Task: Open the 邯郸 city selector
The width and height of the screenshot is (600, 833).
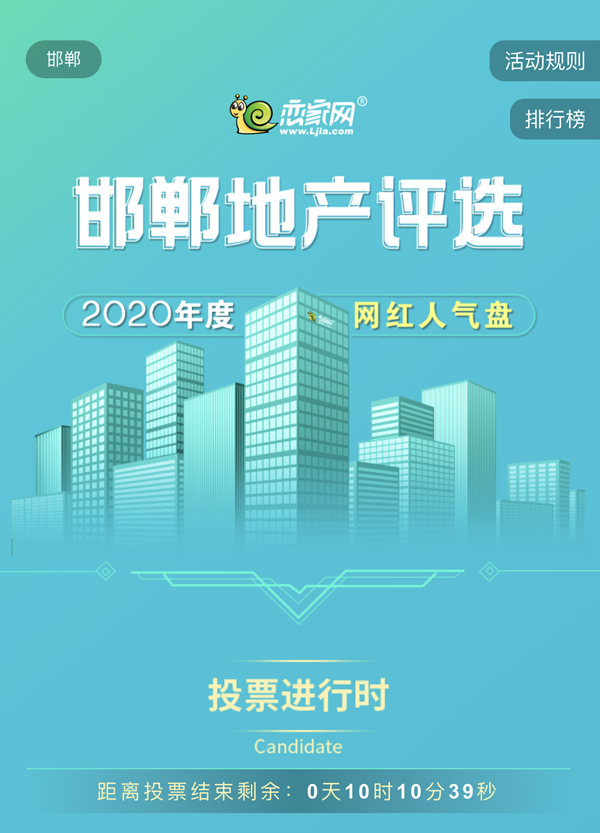Action: [x=64, y=60]
